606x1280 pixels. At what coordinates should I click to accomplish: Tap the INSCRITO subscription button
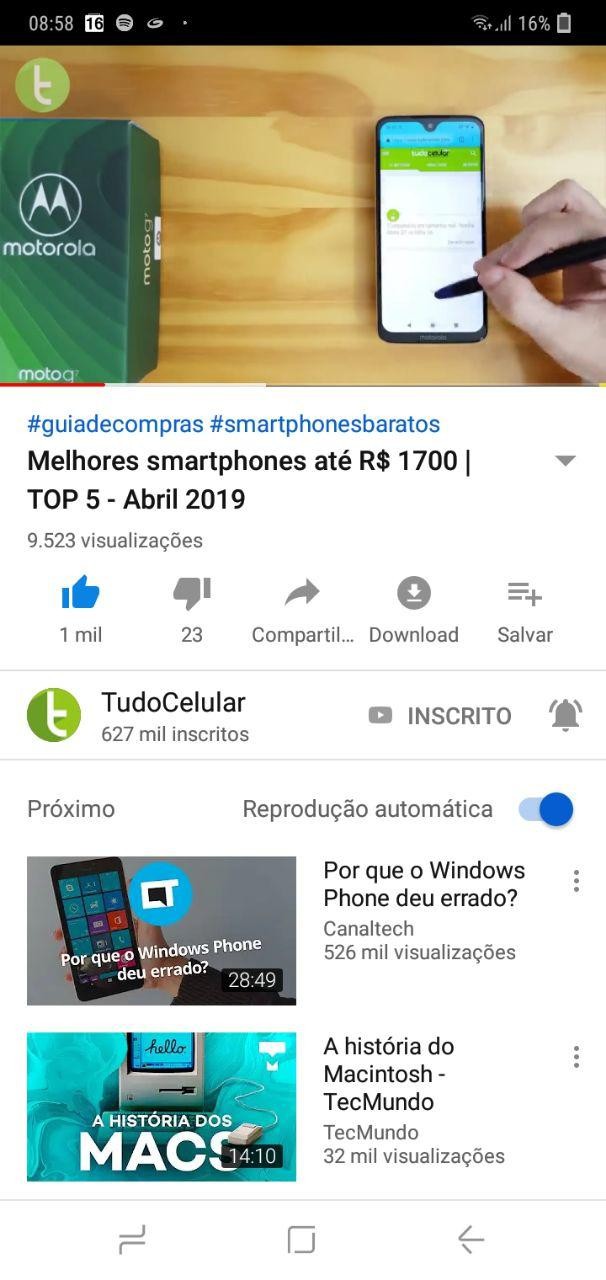click(440, 716)
